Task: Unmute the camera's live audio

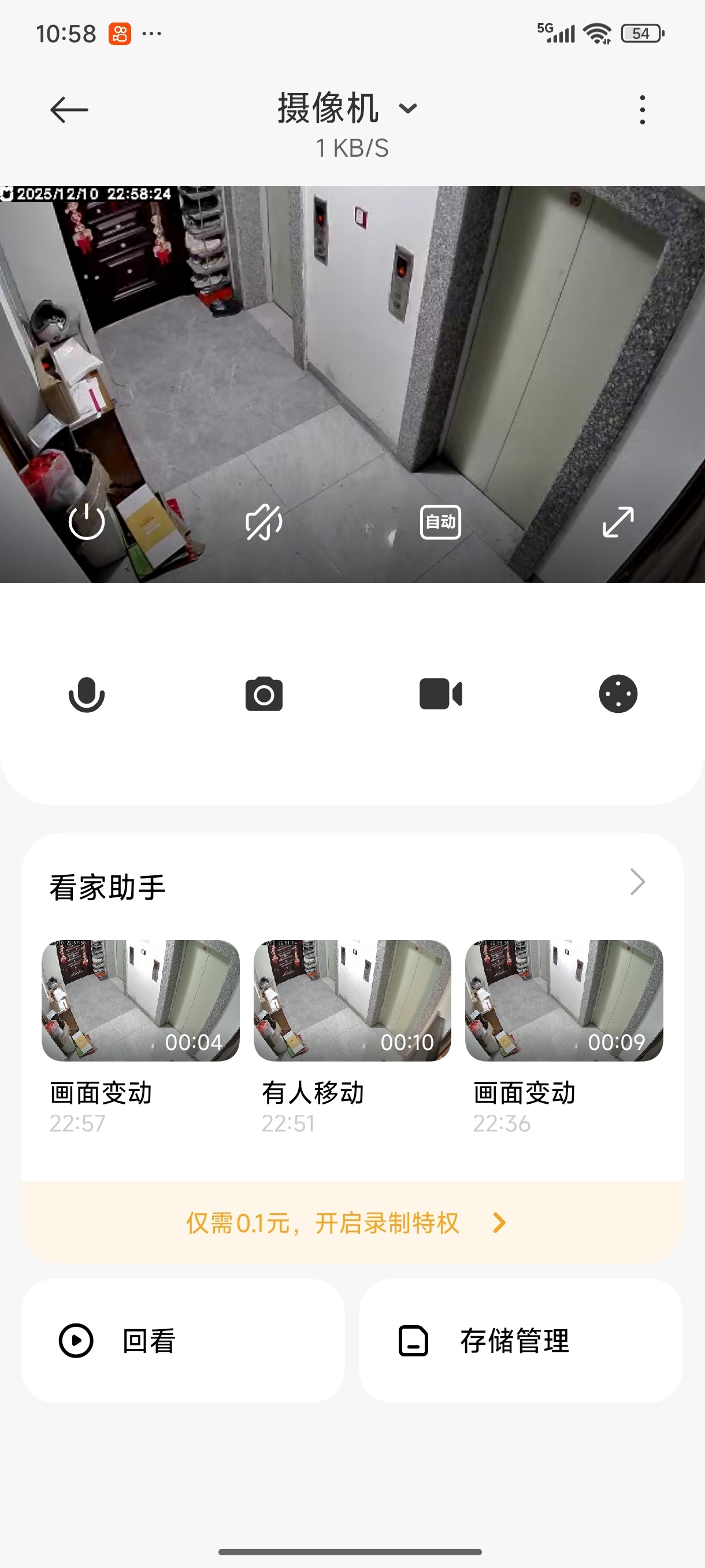Action: coord(264,522)
